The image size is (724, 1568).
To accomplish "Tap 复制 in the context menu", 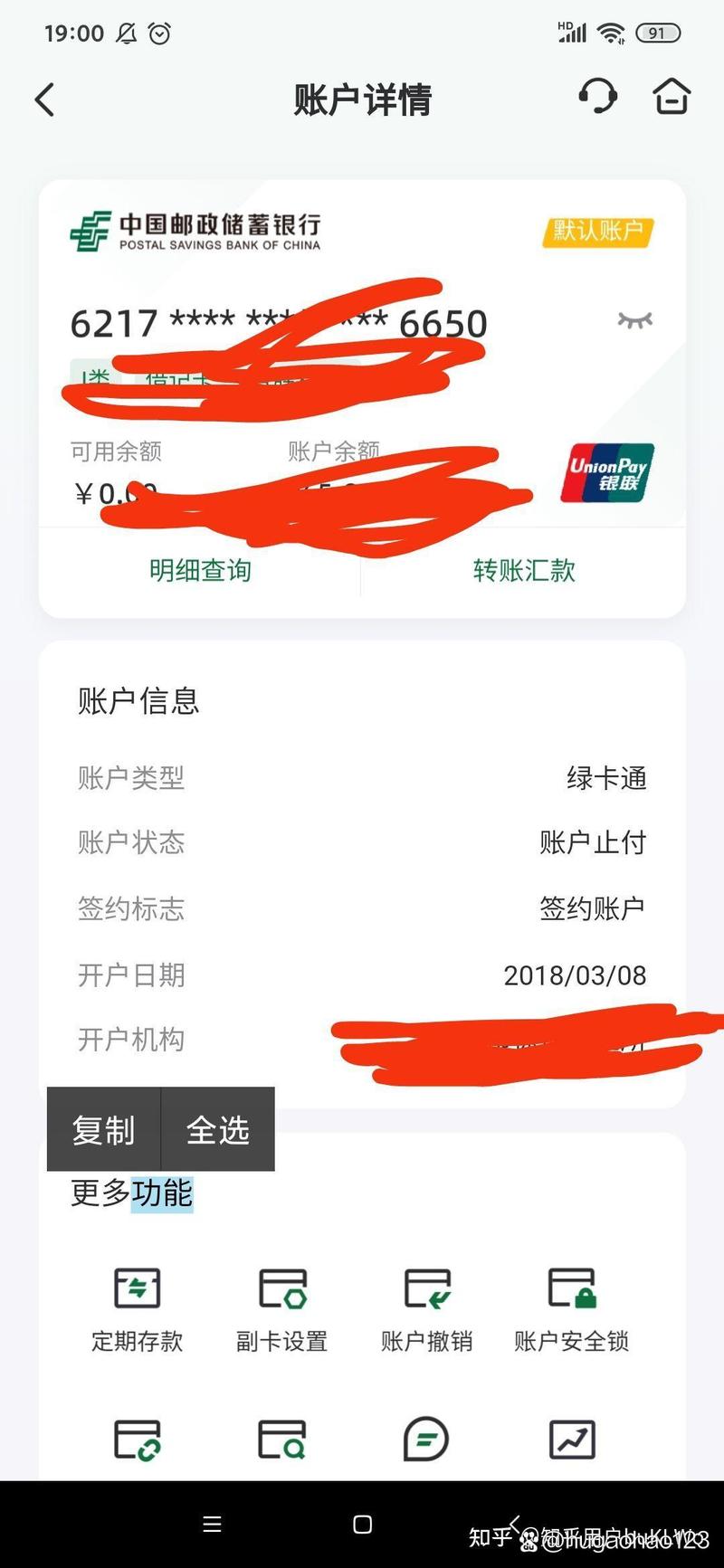I will (103, 1129).
